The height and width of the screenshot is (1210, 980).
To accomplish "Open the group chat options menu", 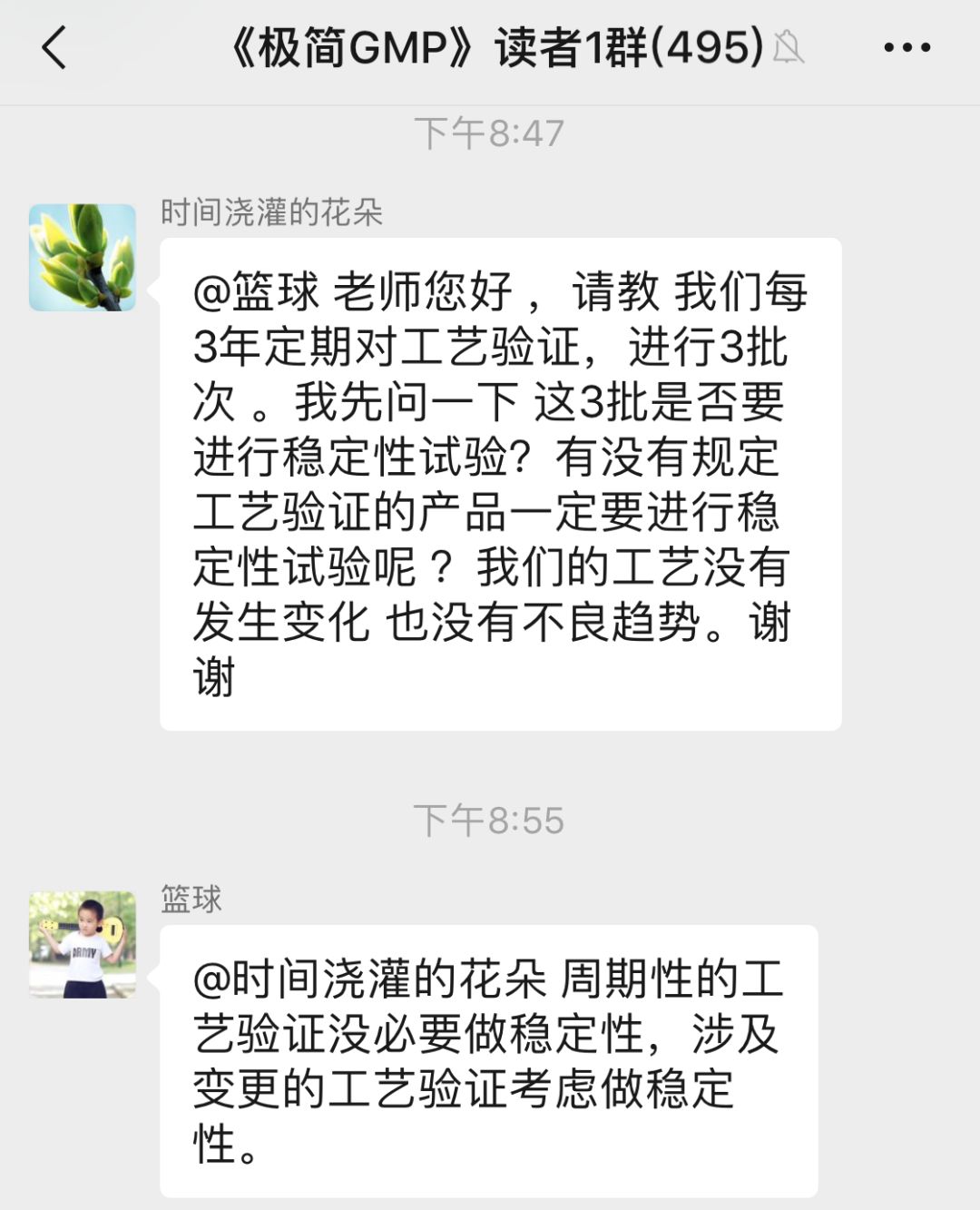I will [906, 47].
